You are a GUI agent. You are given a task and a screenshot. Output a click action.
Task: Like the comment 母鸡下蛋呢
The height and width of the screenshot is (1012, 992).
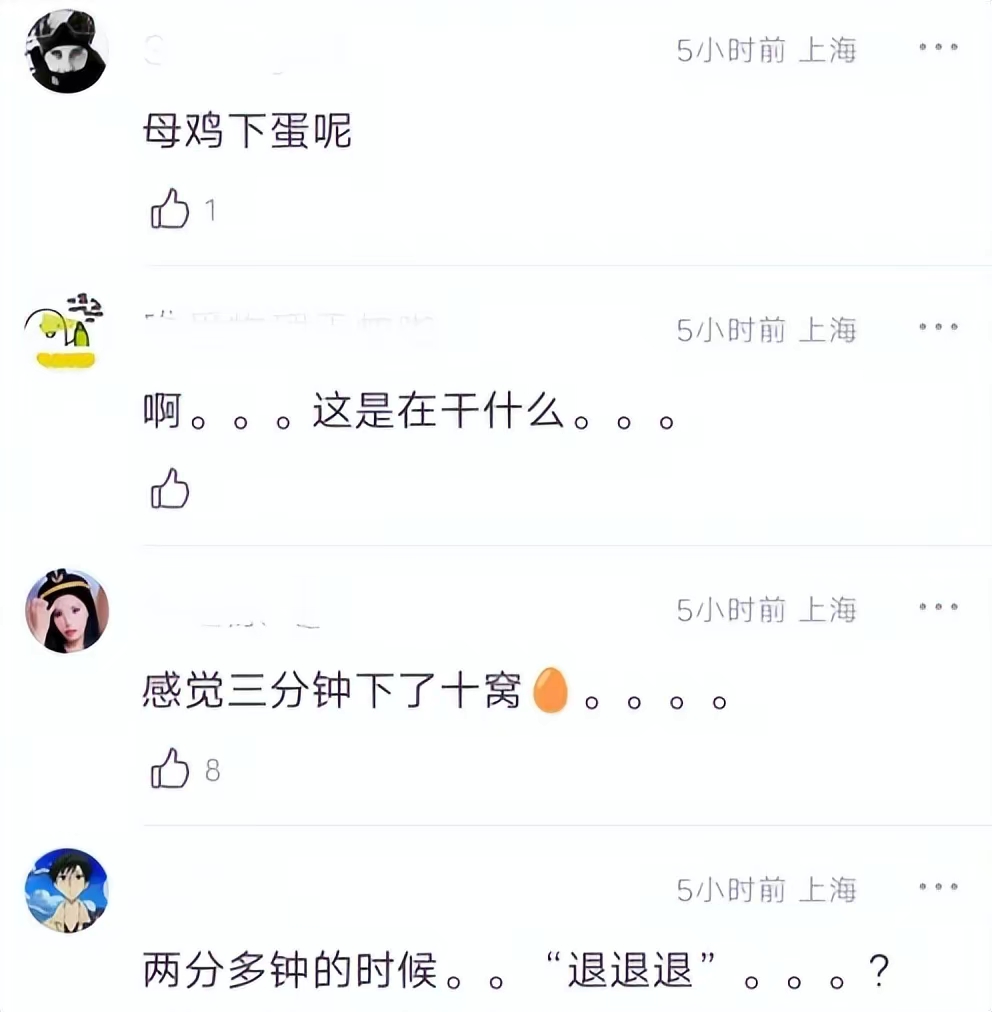coord(171,210)
